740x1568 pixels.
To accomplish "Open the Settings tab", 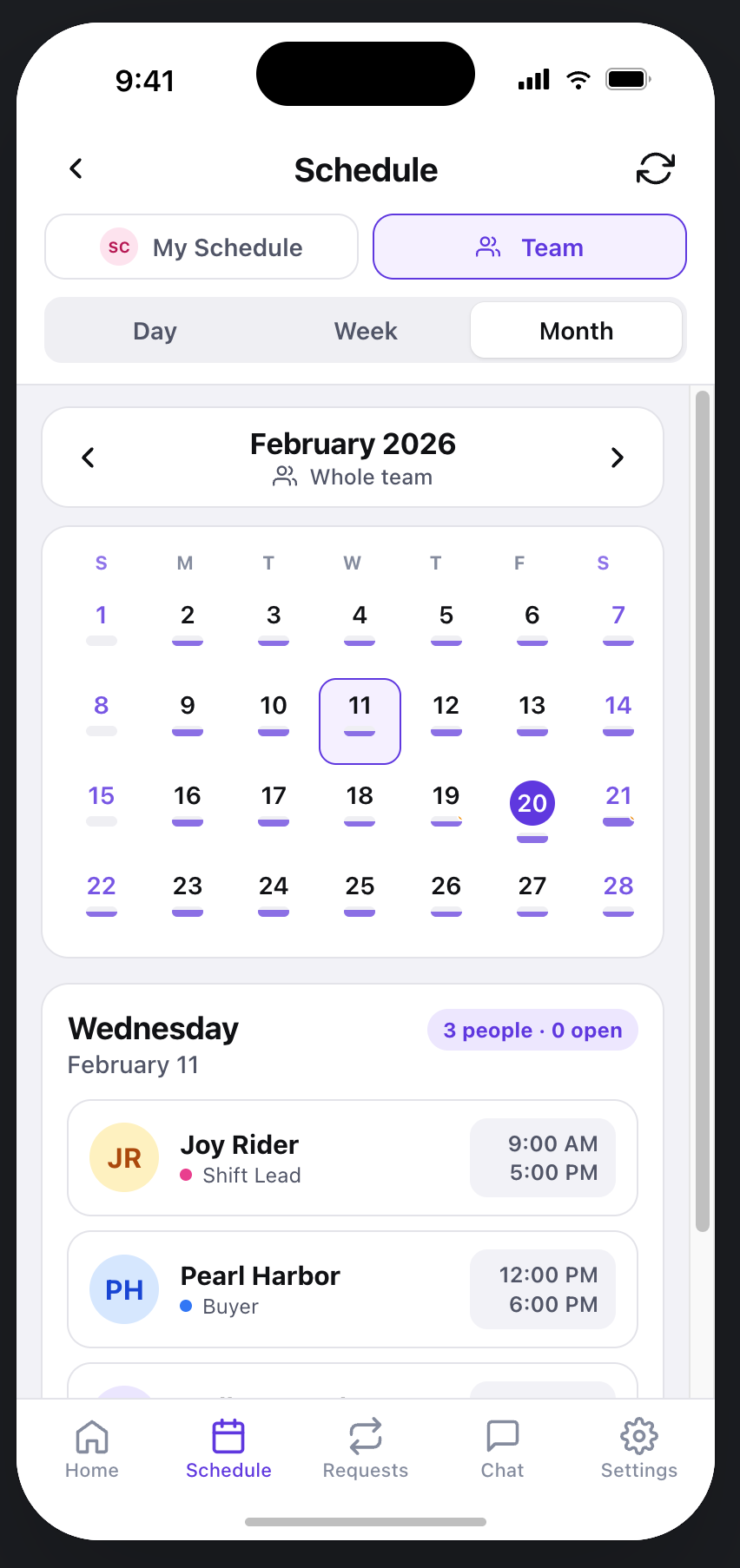I will pyautogui.click(x=639, y=1449).
